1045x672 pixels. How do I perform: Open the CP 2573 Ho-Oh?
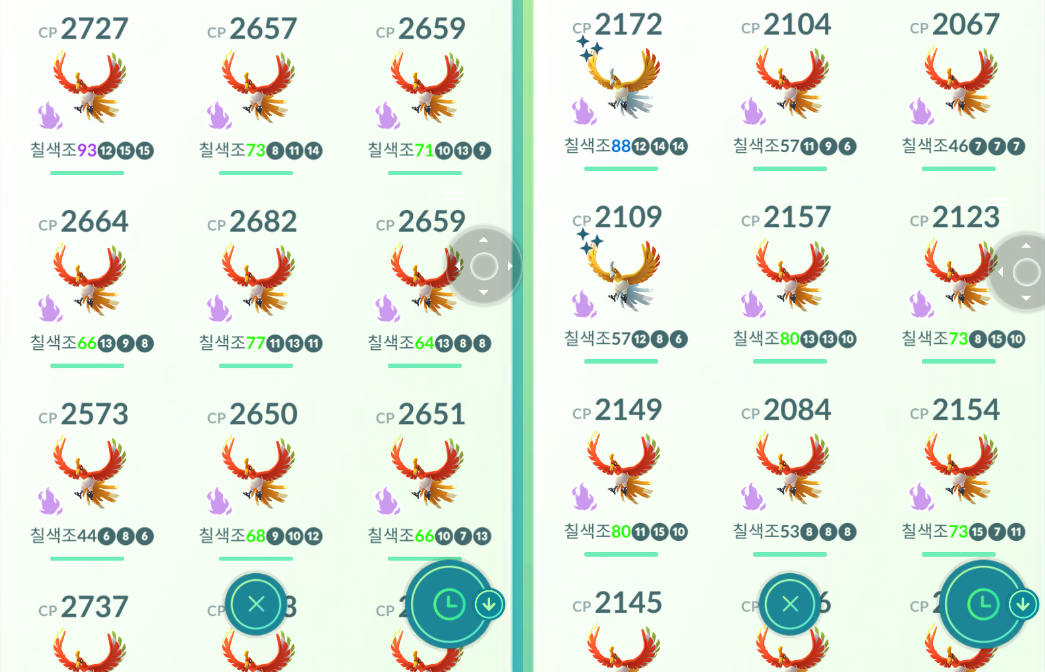pyautogui.click(x=90, y=473)
